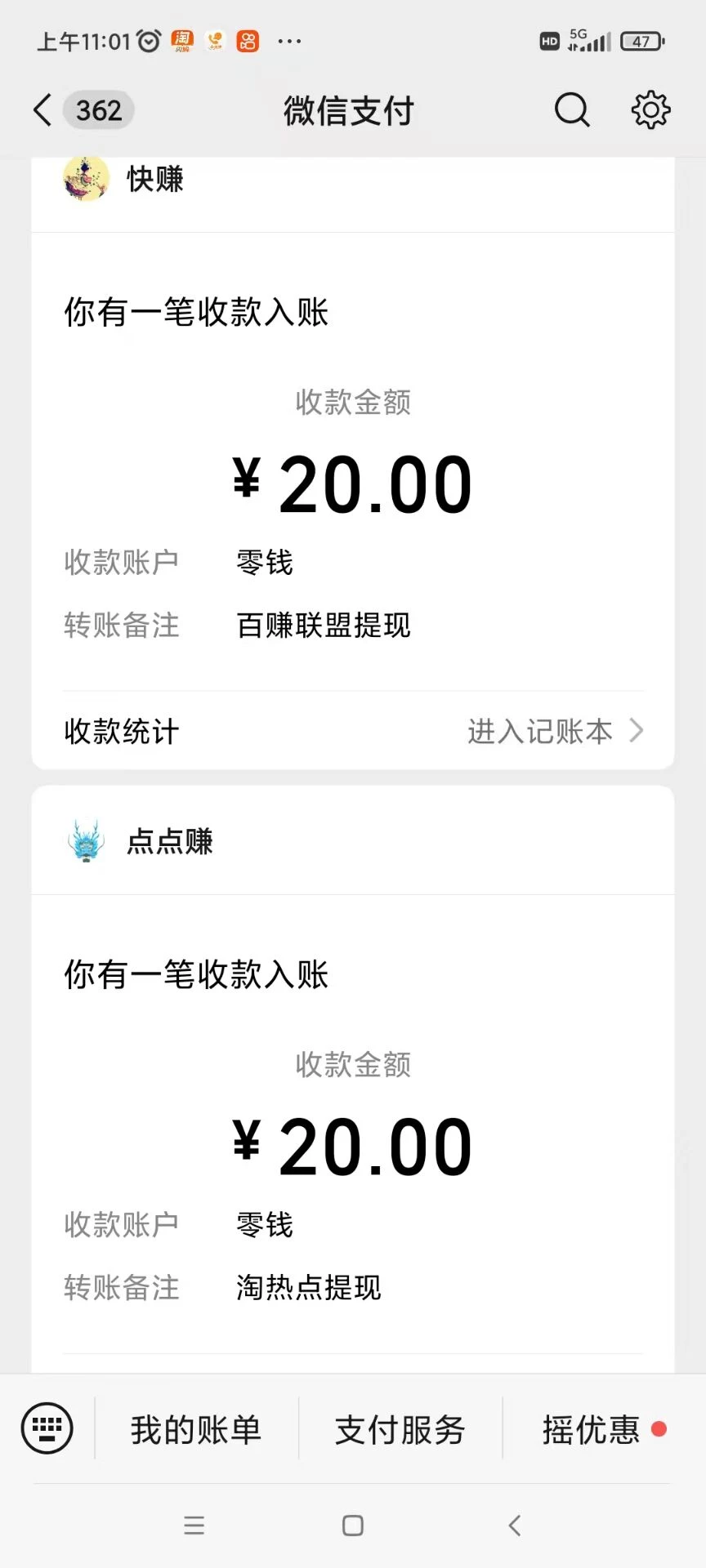Open 我的账单 menu
Image resolution: width=706 pixels, height=1568 pixels.
click(x=196, y=1429)
